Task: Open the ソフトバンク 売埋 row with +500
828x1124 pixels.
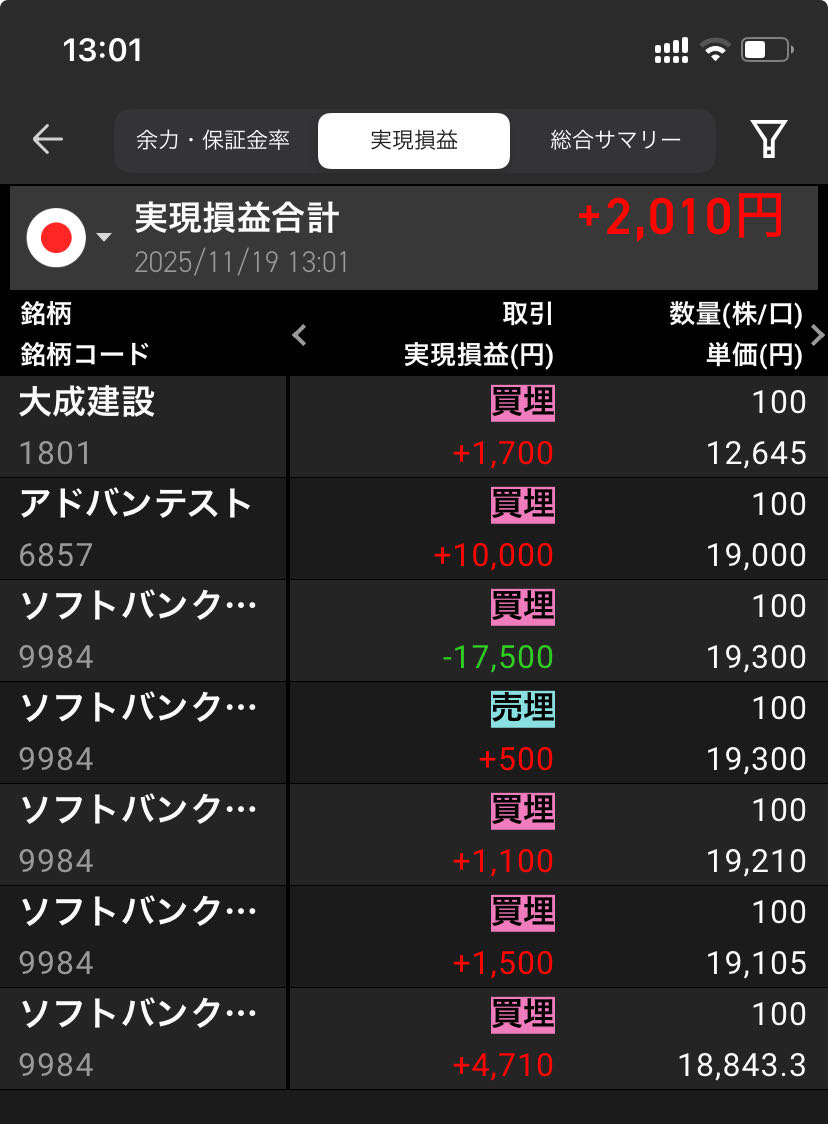Action: pyautogui.click(x=414, y=733)
